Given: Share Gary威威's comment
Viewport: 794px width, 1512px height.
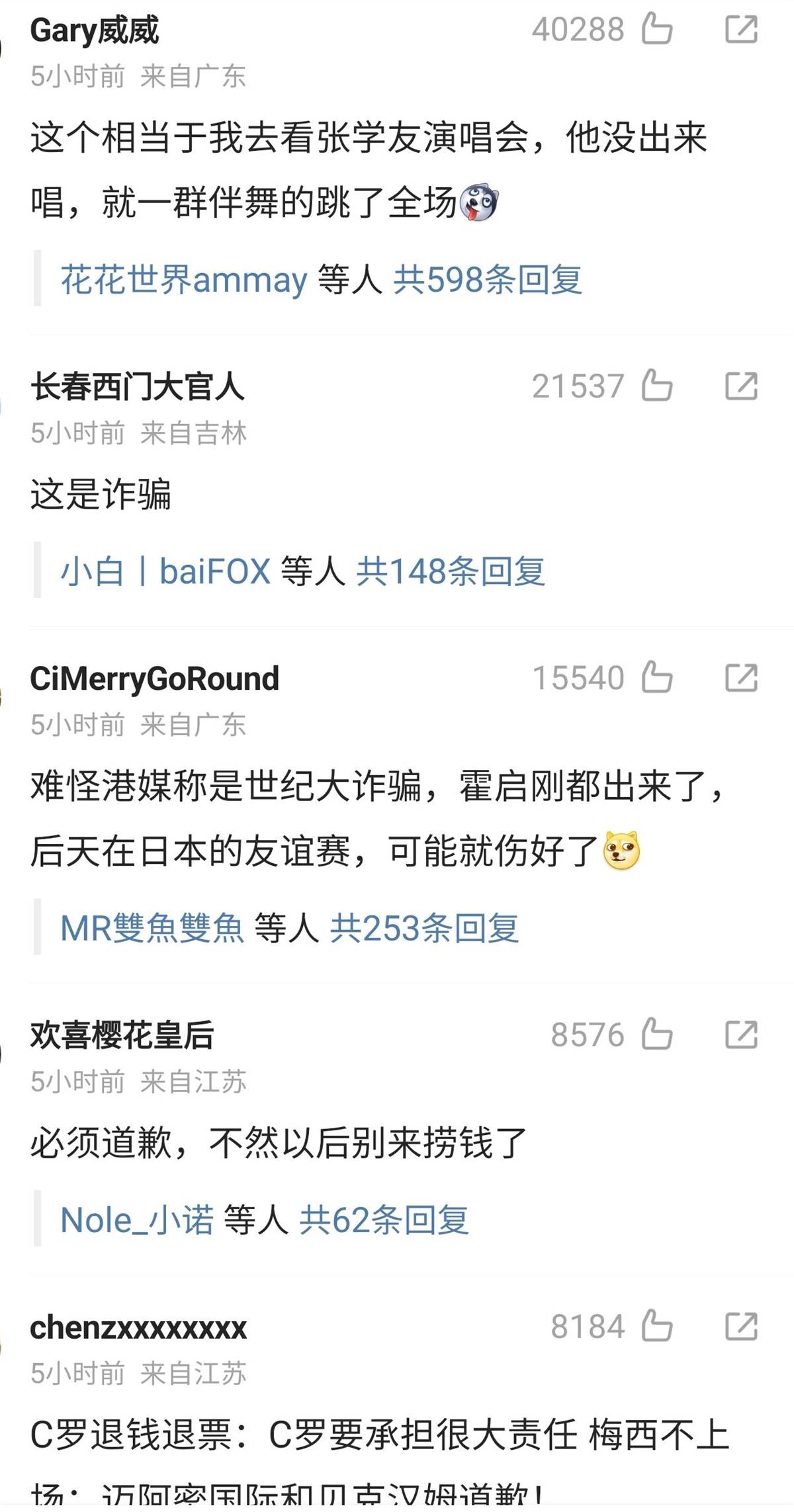Looking at the screenshot, I should [x=741, y=30].
